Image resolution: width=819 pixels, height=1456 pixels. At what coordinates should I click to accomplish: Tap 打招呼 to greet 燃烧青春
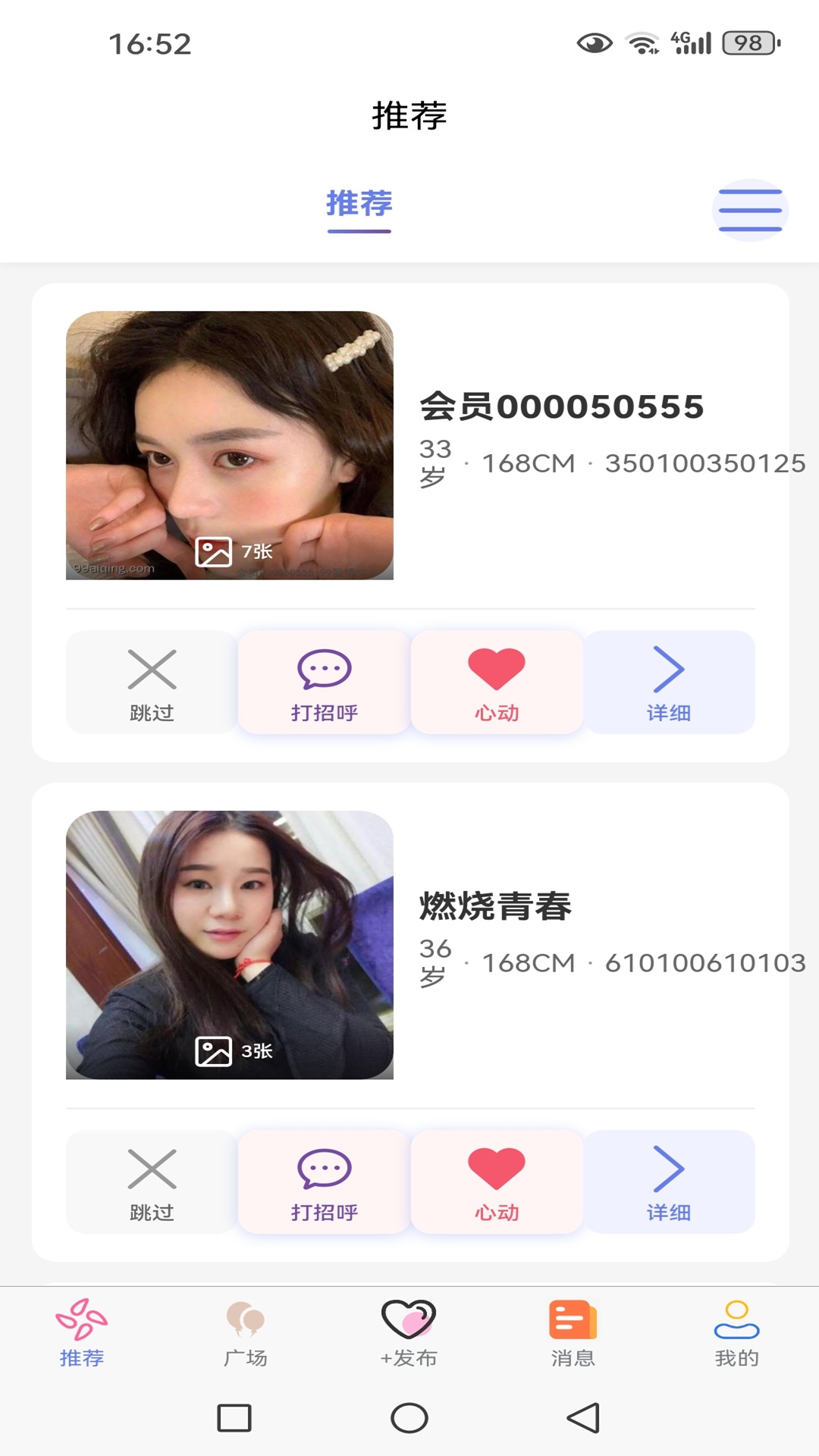[x=324, y=1182]
